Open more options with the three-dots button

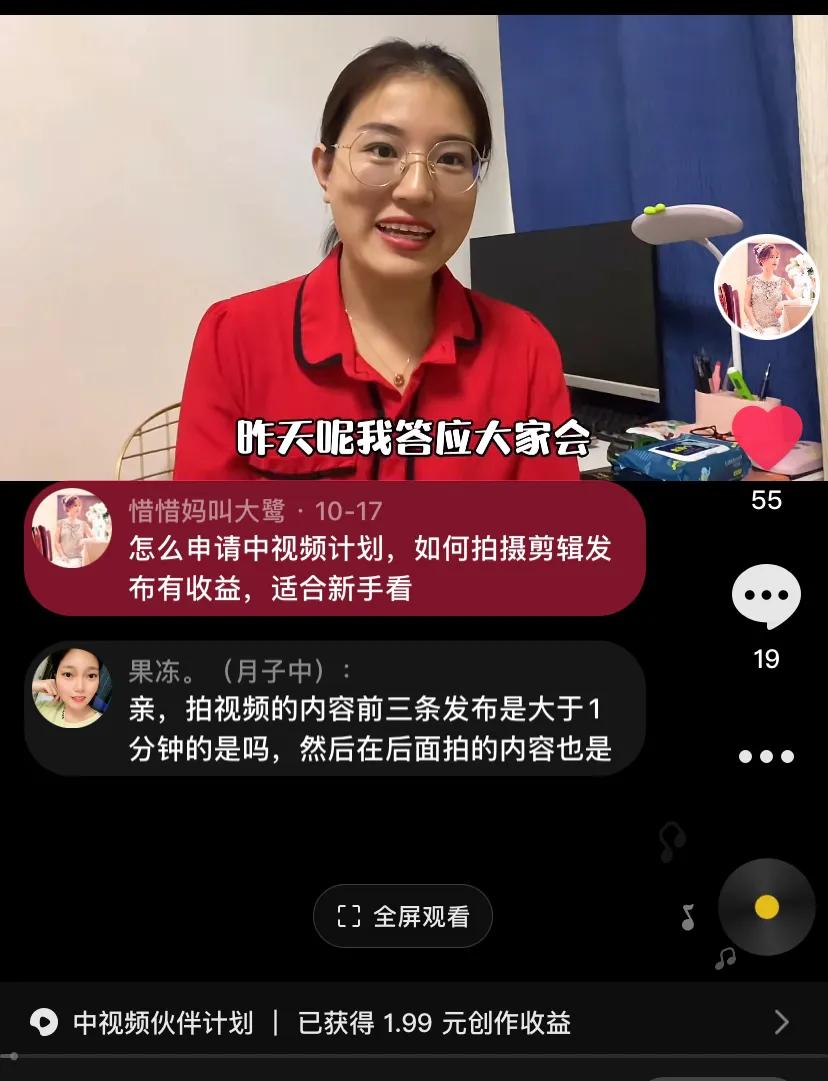coord(766,756)
